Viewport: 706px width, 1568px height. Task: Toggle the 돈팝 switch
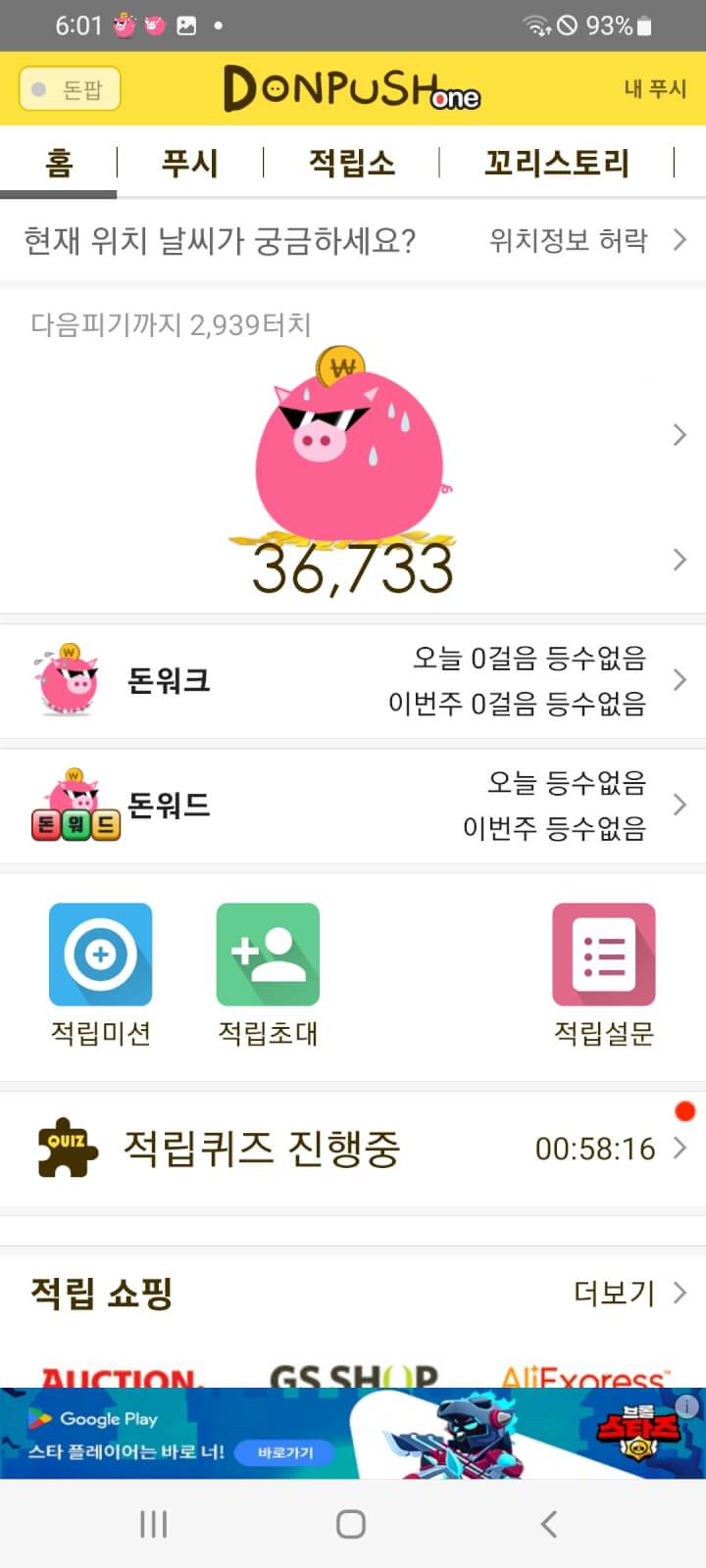point(70,89)
